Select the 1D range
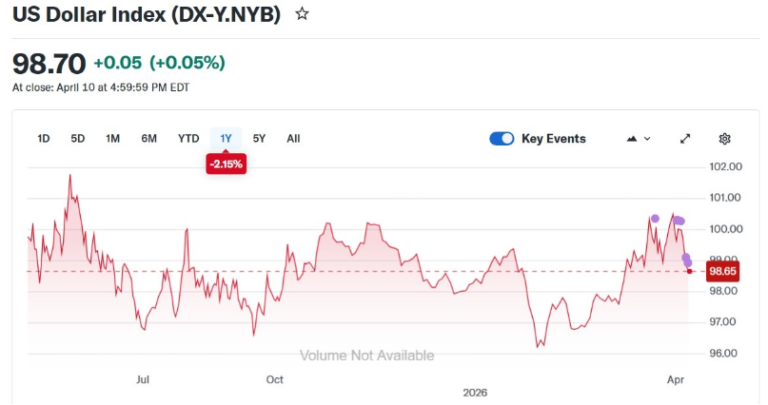 click(x=44, y=139)
